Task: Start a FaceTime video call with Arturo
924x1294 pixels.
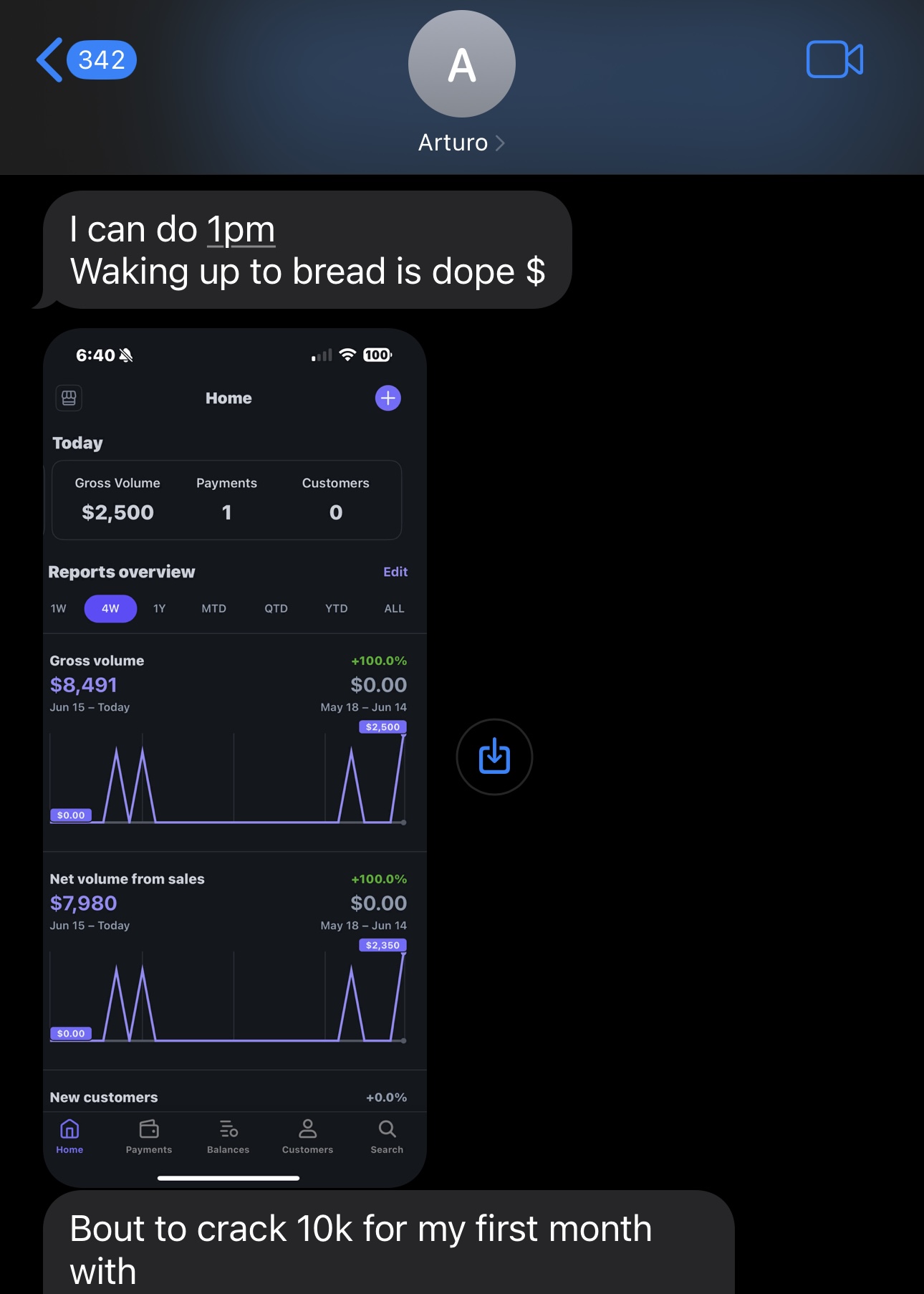Action: [x=834, y=59]
